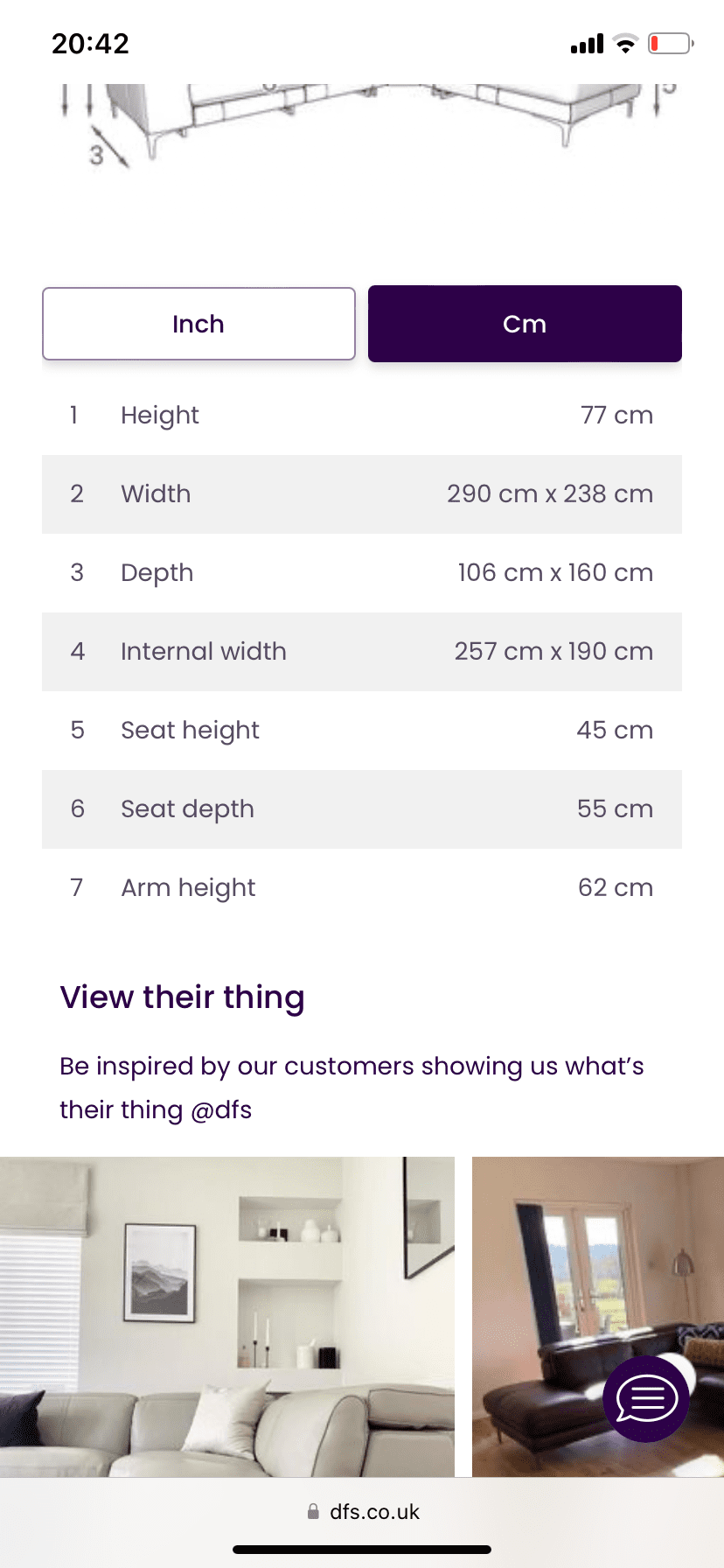Tap the dfs.co.uk address bar
The height and width of the screenshot is (1568, 724).
click(x=362, y=1512)
